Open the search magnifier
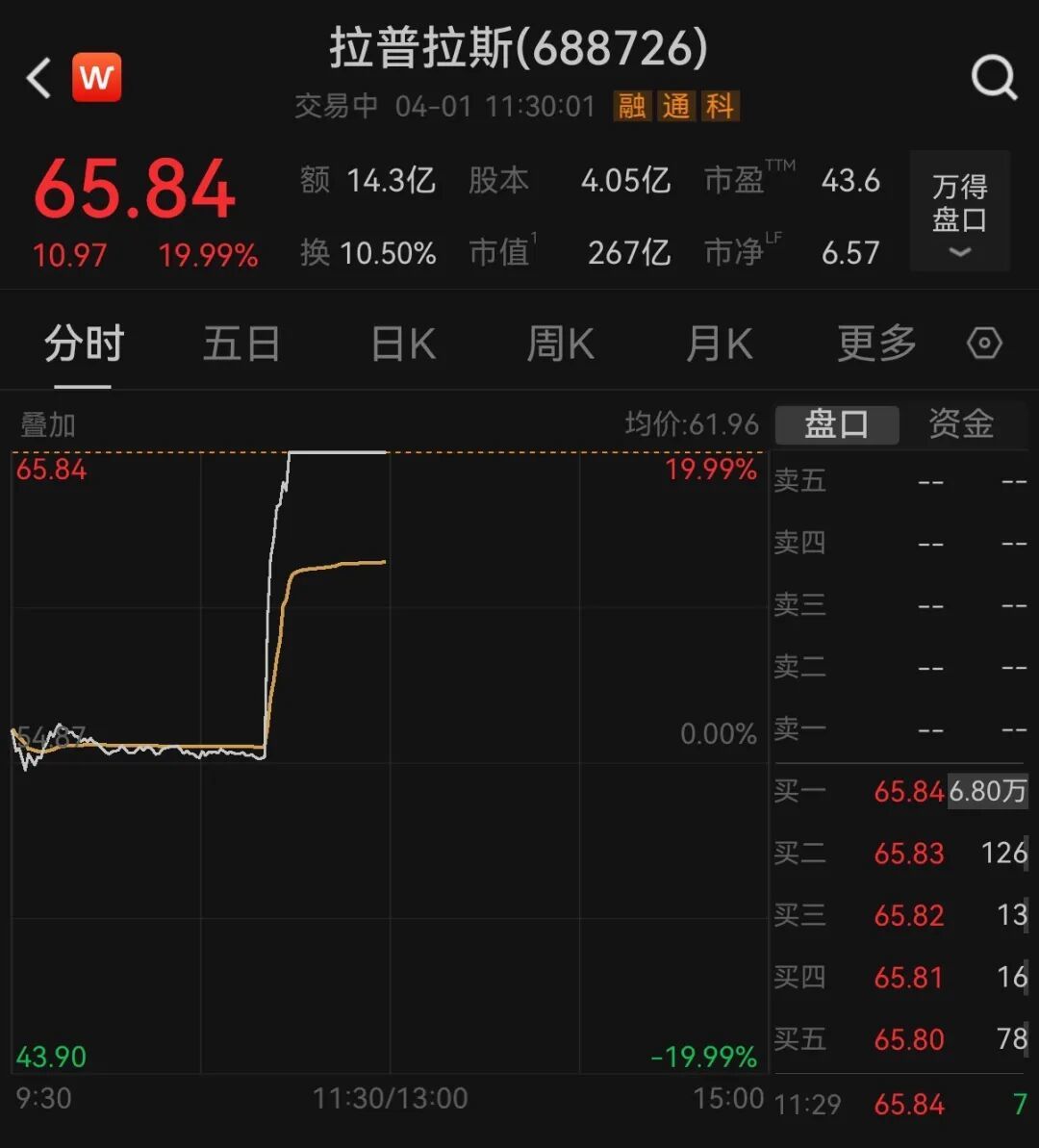This screenshot has height=1148, width=1039. coord(994,77)
